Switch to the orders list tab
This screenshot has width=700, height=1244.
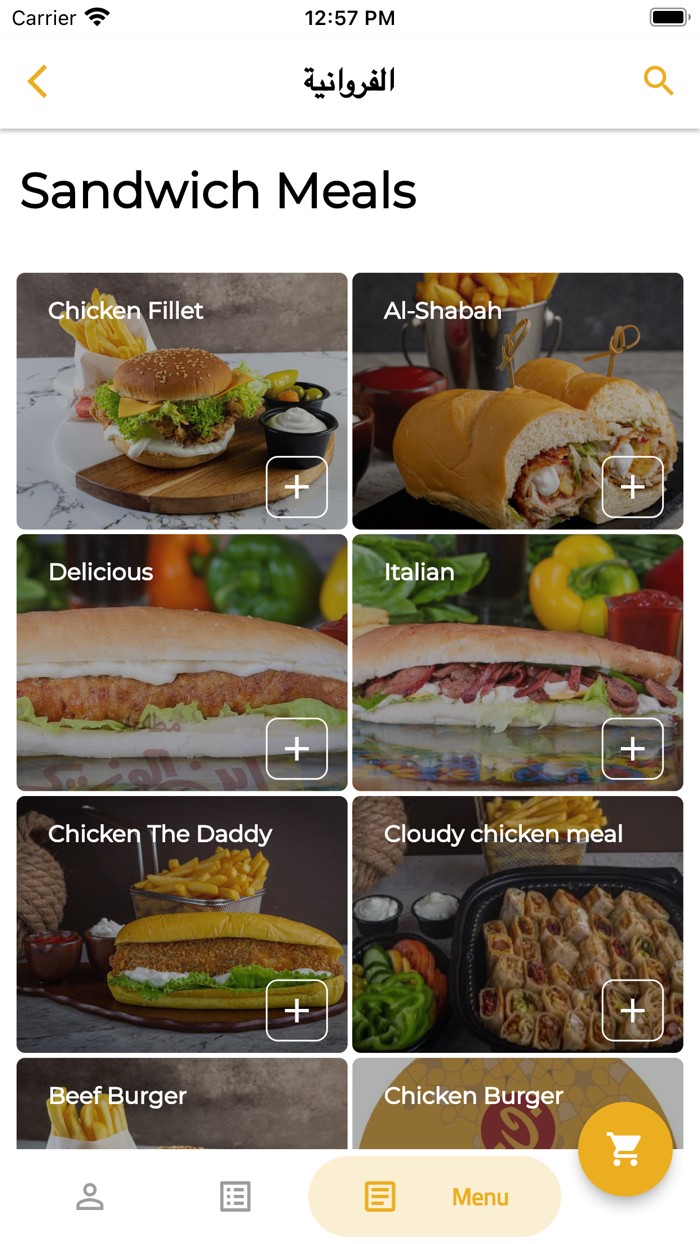pyautogui.click(x=235, y=1197)
